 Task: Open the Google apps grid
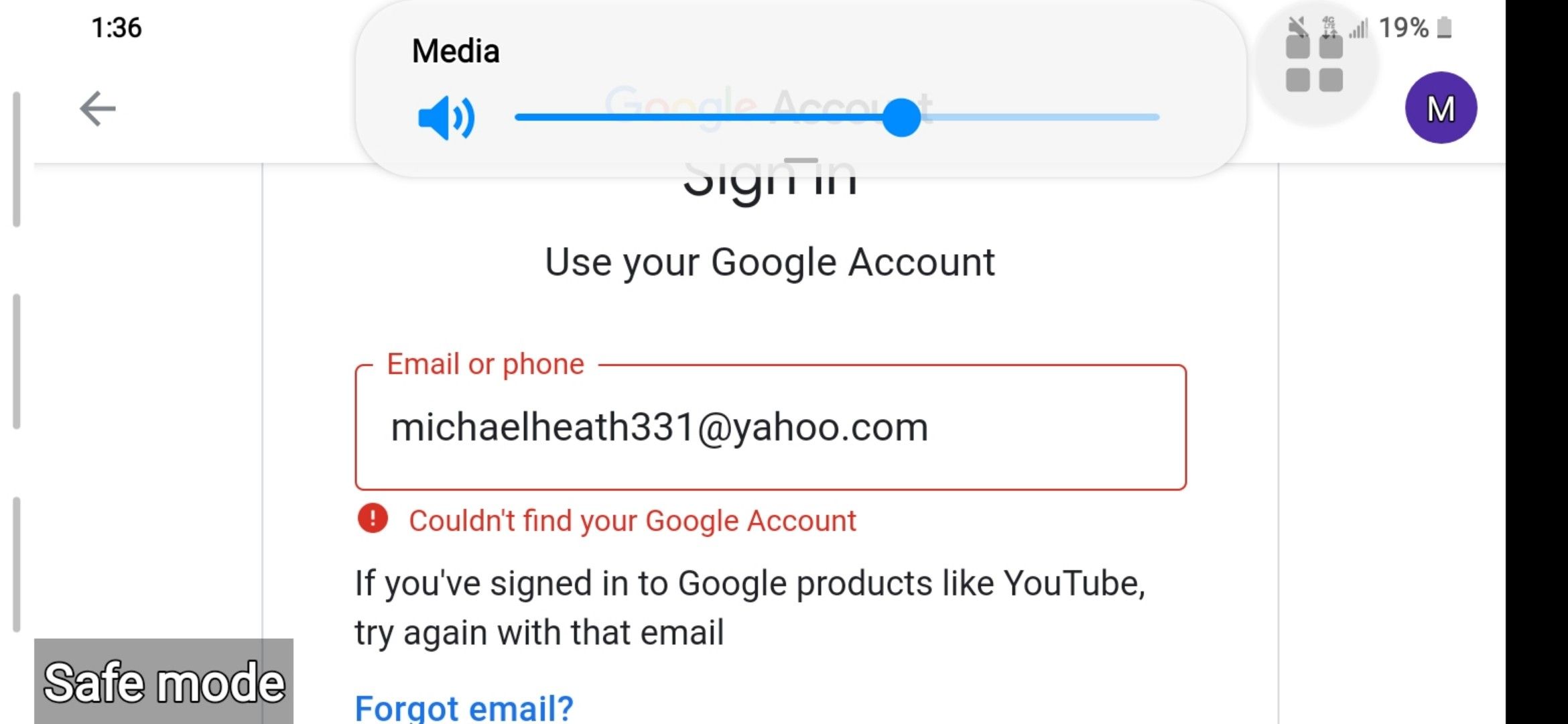coord(1314,64)
